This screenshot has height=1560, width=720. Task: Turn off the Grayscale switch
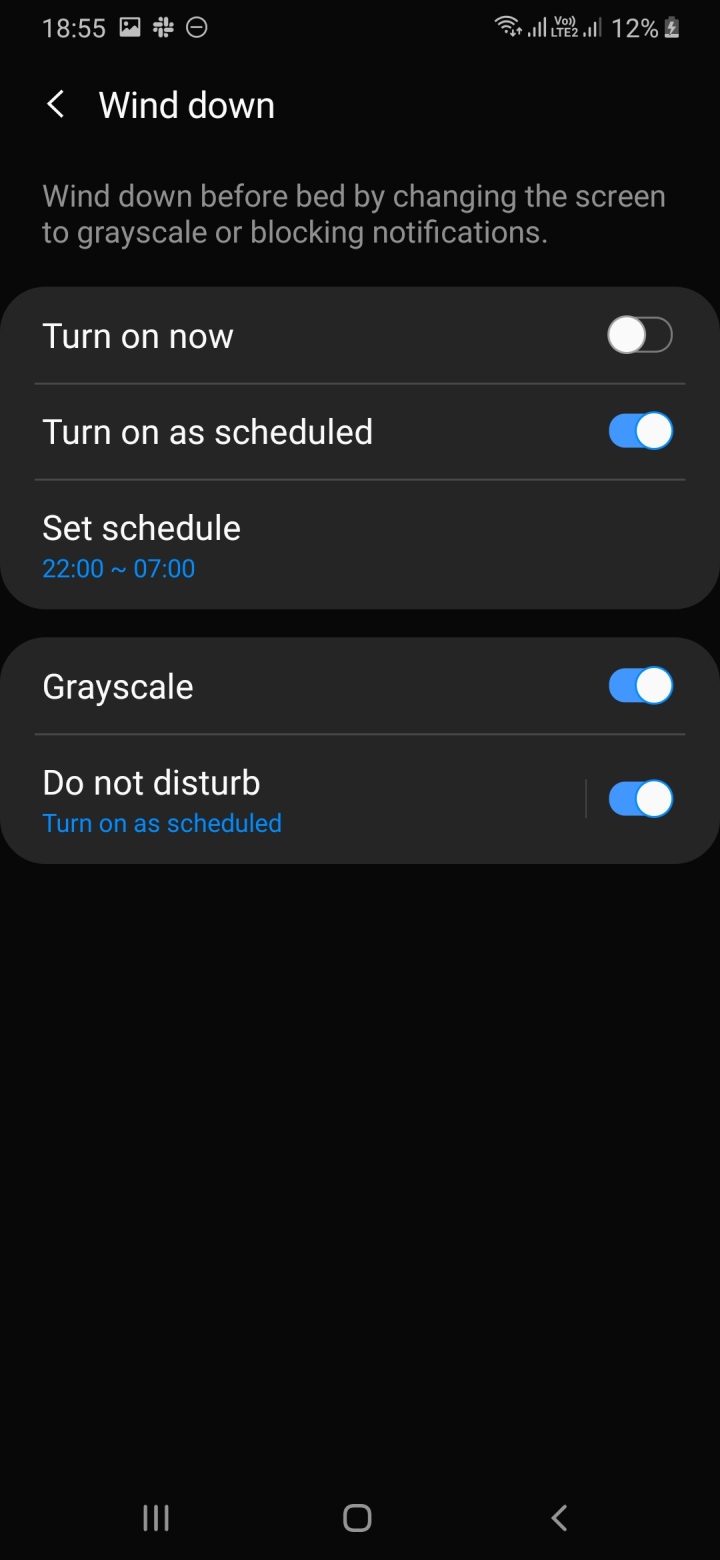click(x=640, y=687)
